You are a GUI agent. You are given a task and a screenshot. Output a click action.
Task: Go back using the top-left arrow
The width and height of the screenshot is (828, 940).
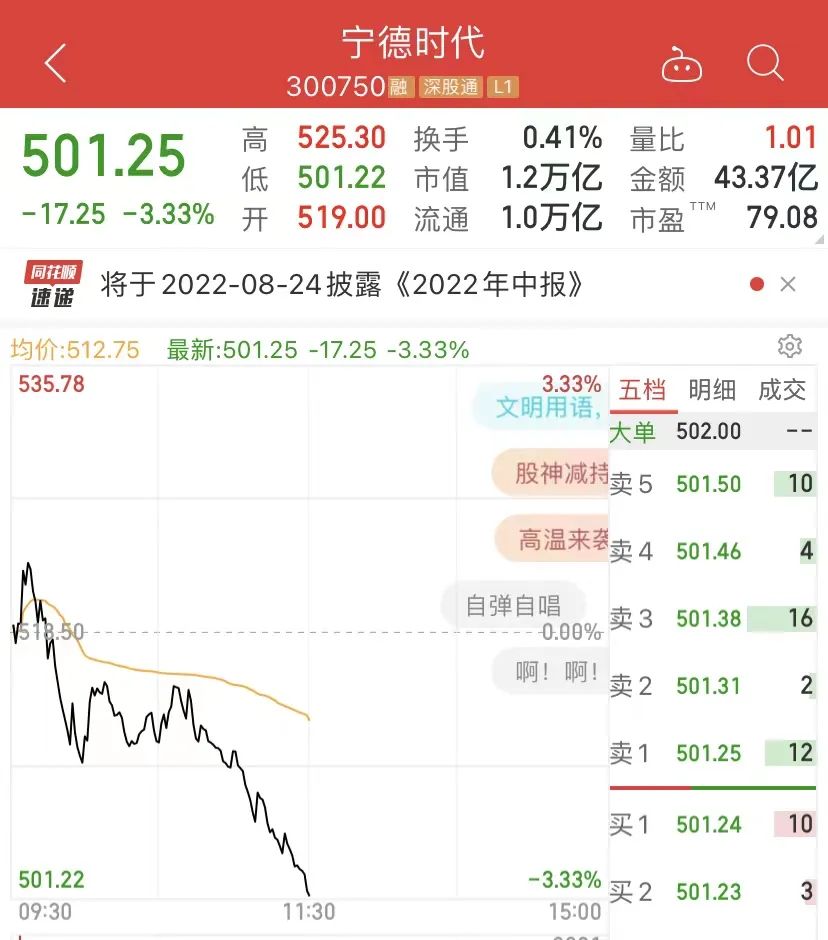coord(56,64)
